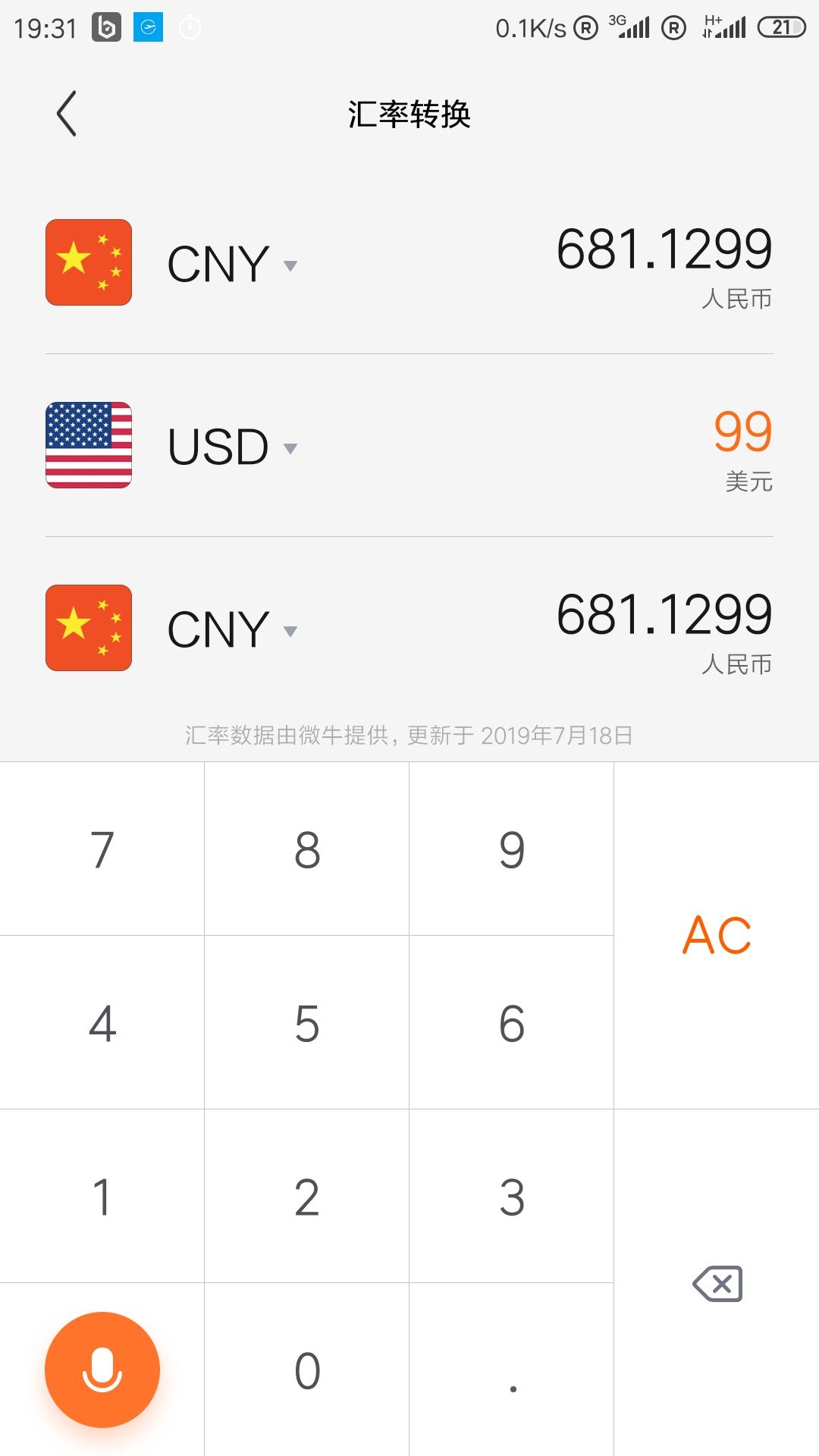
Task: Enter digit 4 on keypad
Action: (x=102, y=1022)
